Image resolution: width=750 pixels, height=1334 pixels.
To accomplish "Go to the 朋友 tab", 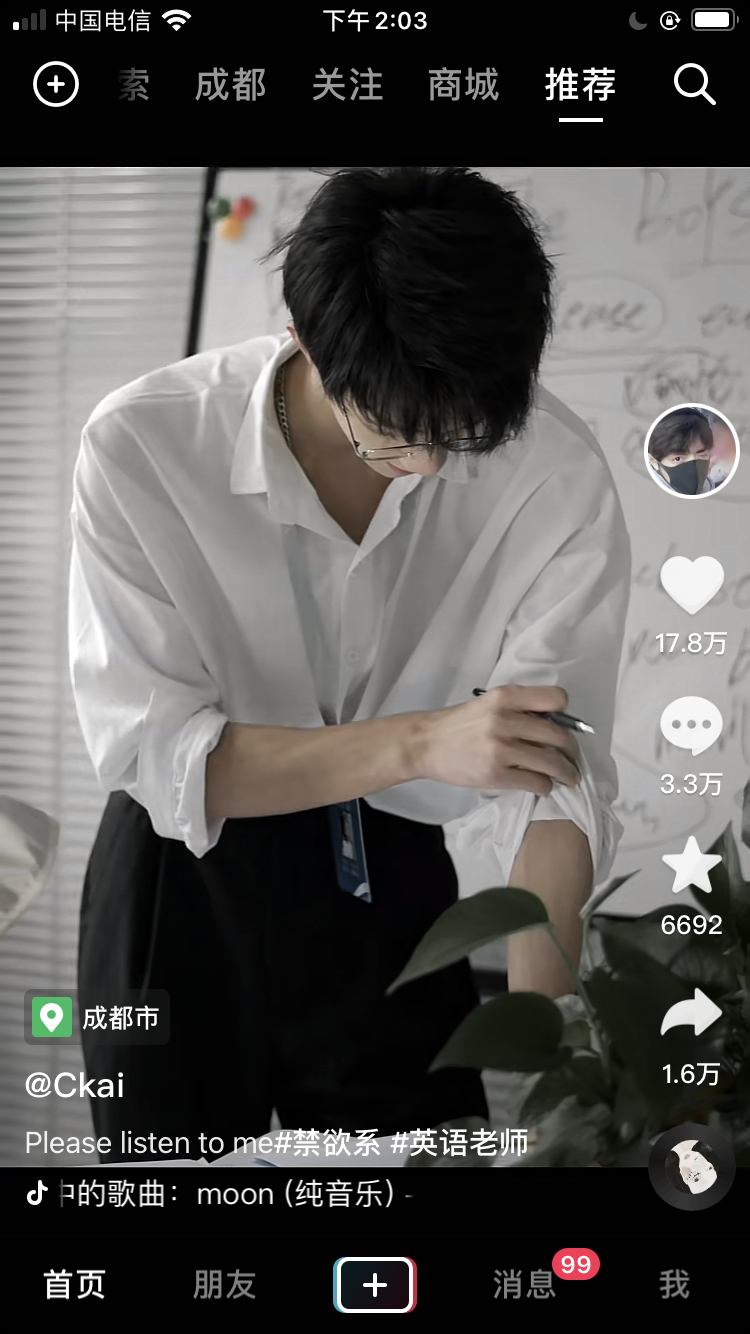I will 225,1285.
